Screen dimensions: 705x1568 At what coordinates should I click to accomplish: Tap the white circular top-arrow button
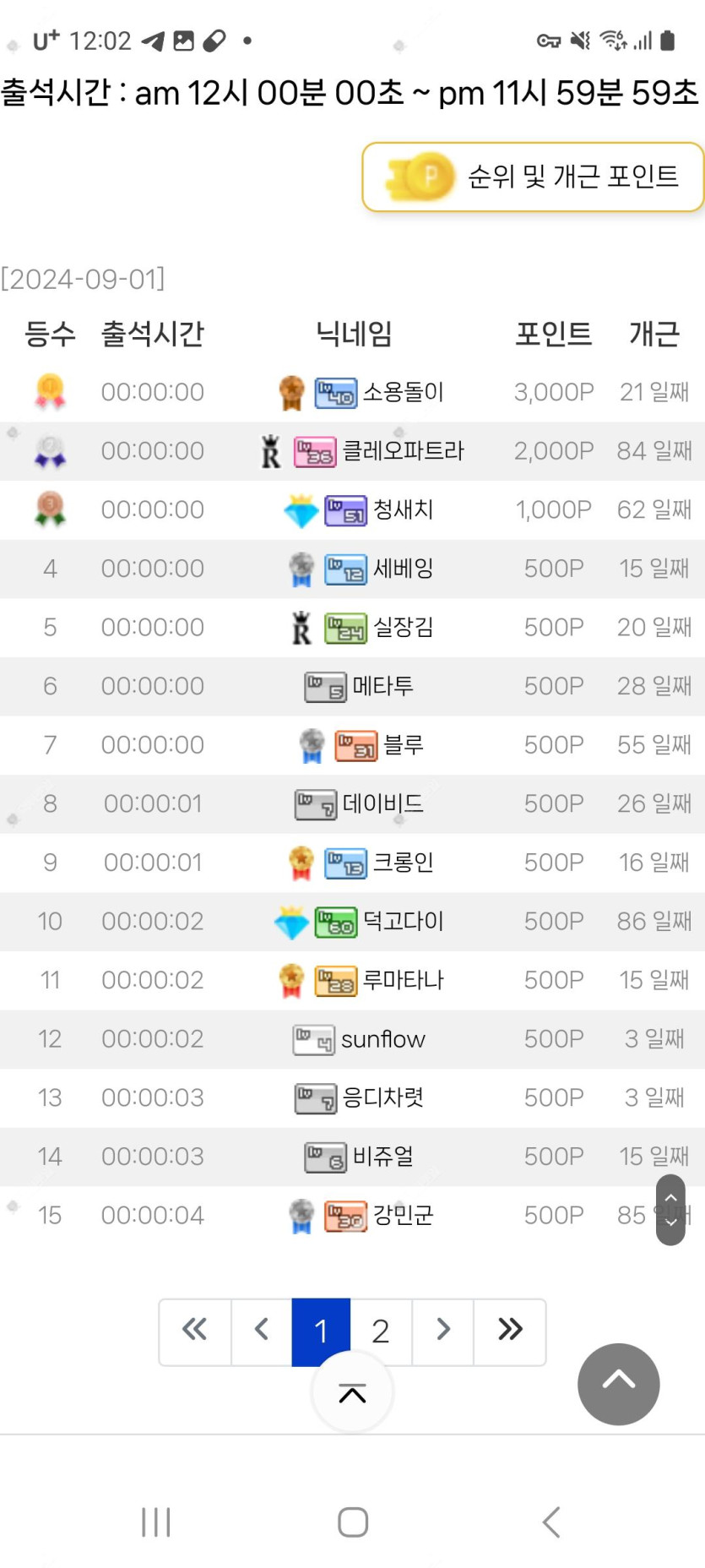point(352,1394)
